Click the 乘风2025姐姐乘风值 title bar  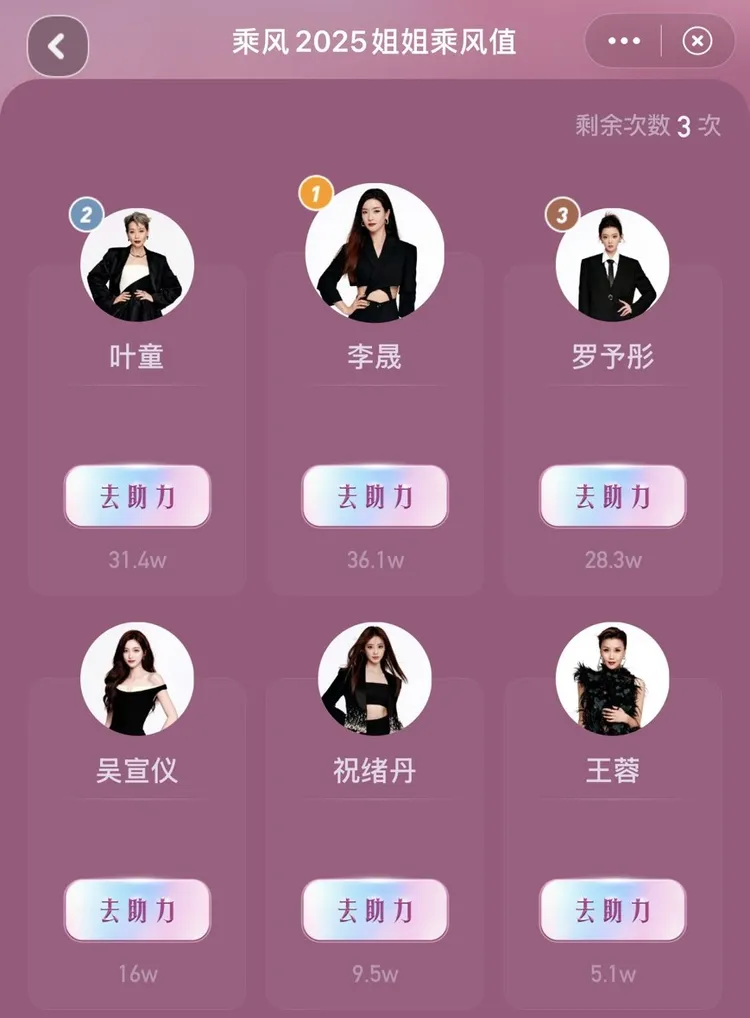tap(374, 41)
